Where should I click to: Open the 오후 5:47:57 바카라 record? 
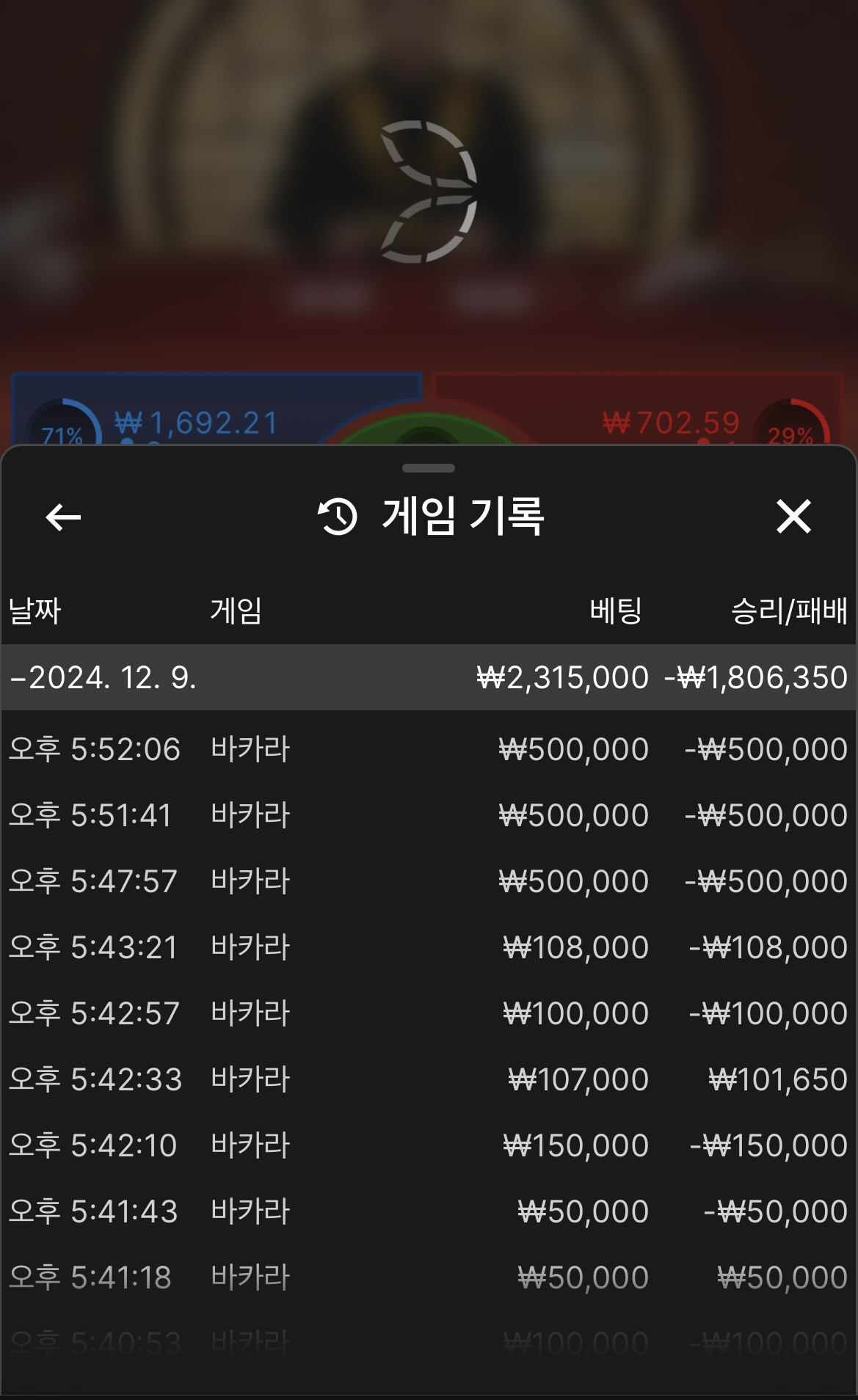click(429, 881)
